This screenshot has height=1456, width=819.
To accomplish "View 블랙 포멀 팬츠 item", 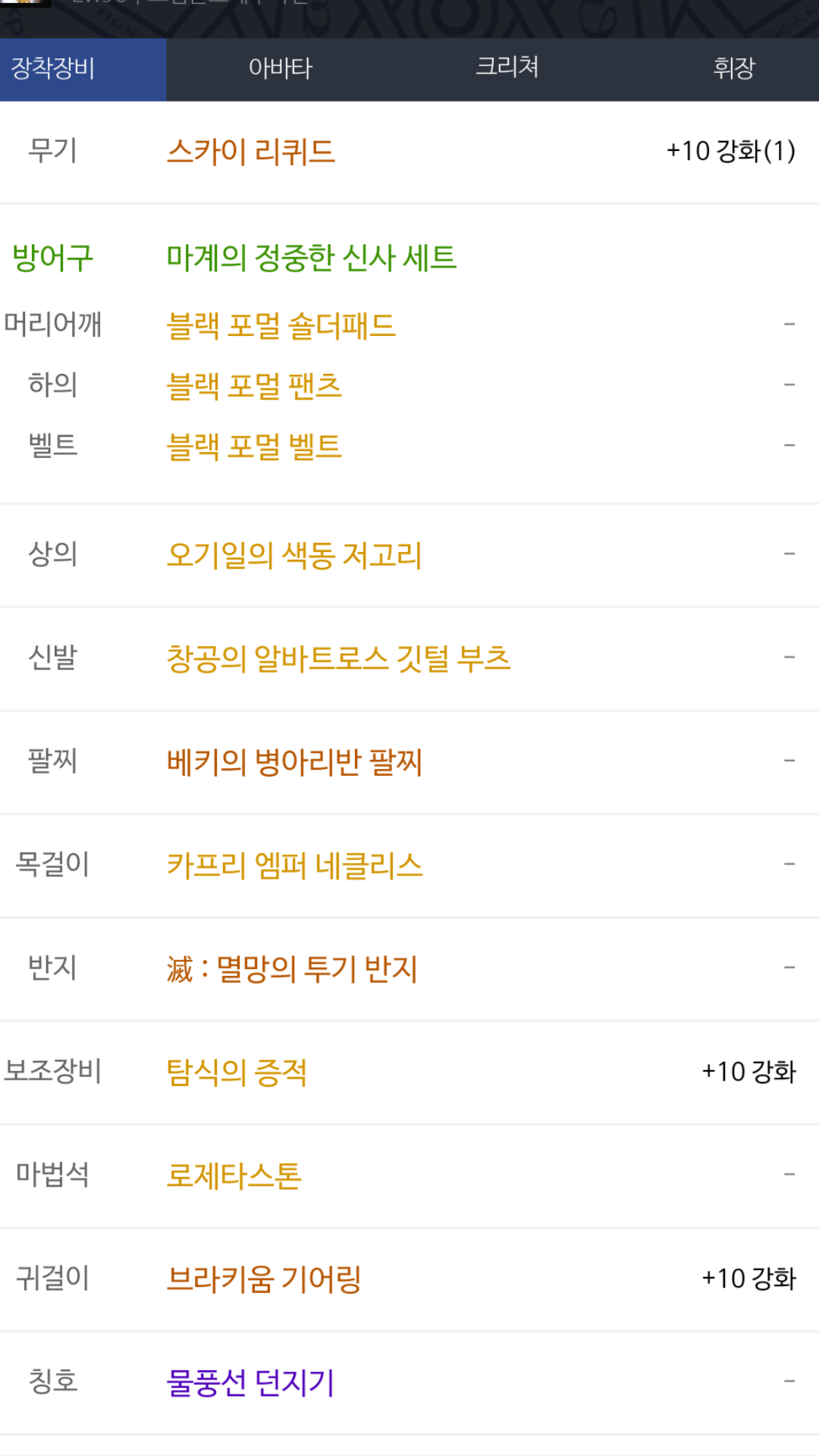I will pos(254,386).
